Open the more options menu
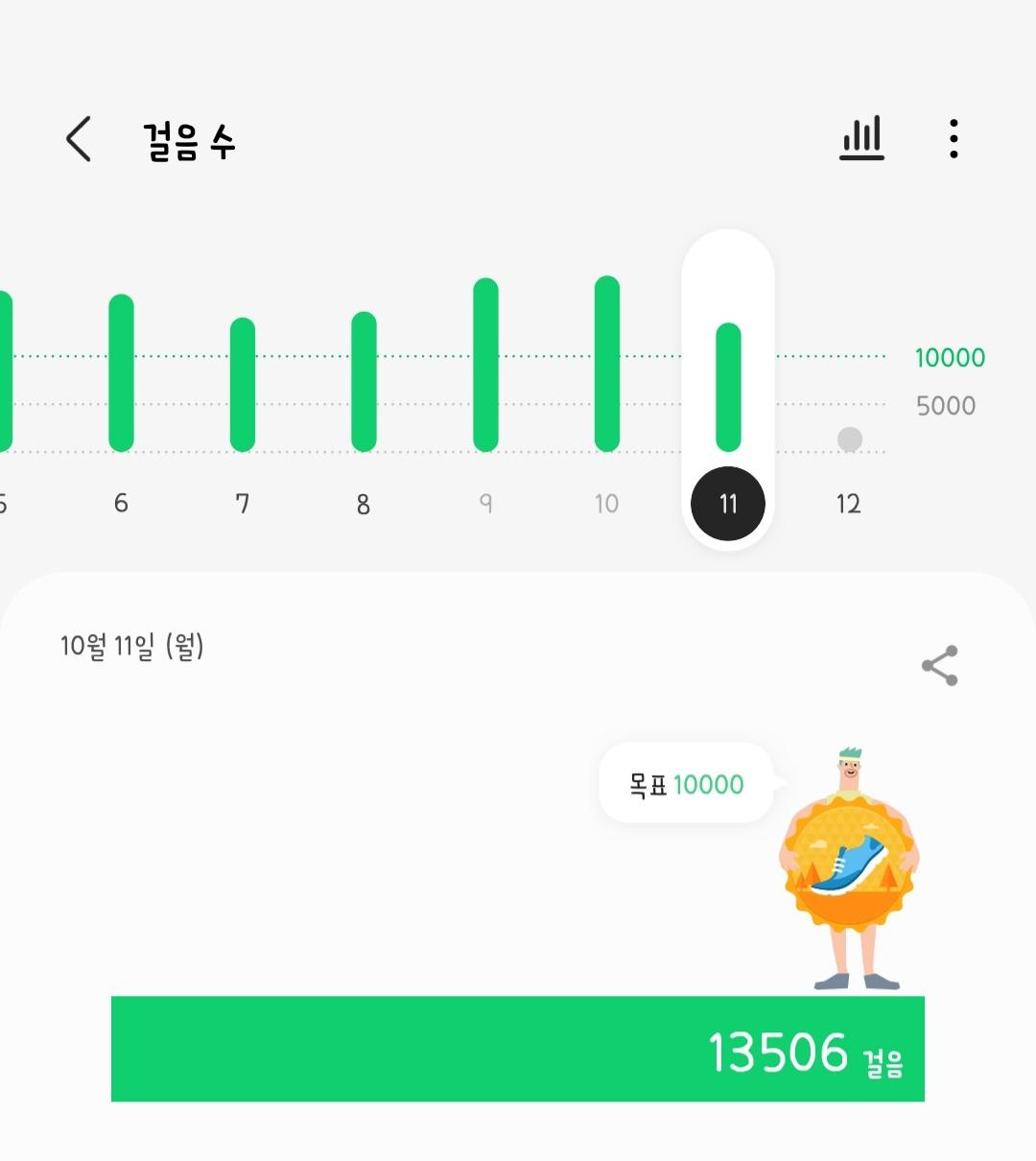Viewport: 1036px width, 1161px height. coord(953,139)
